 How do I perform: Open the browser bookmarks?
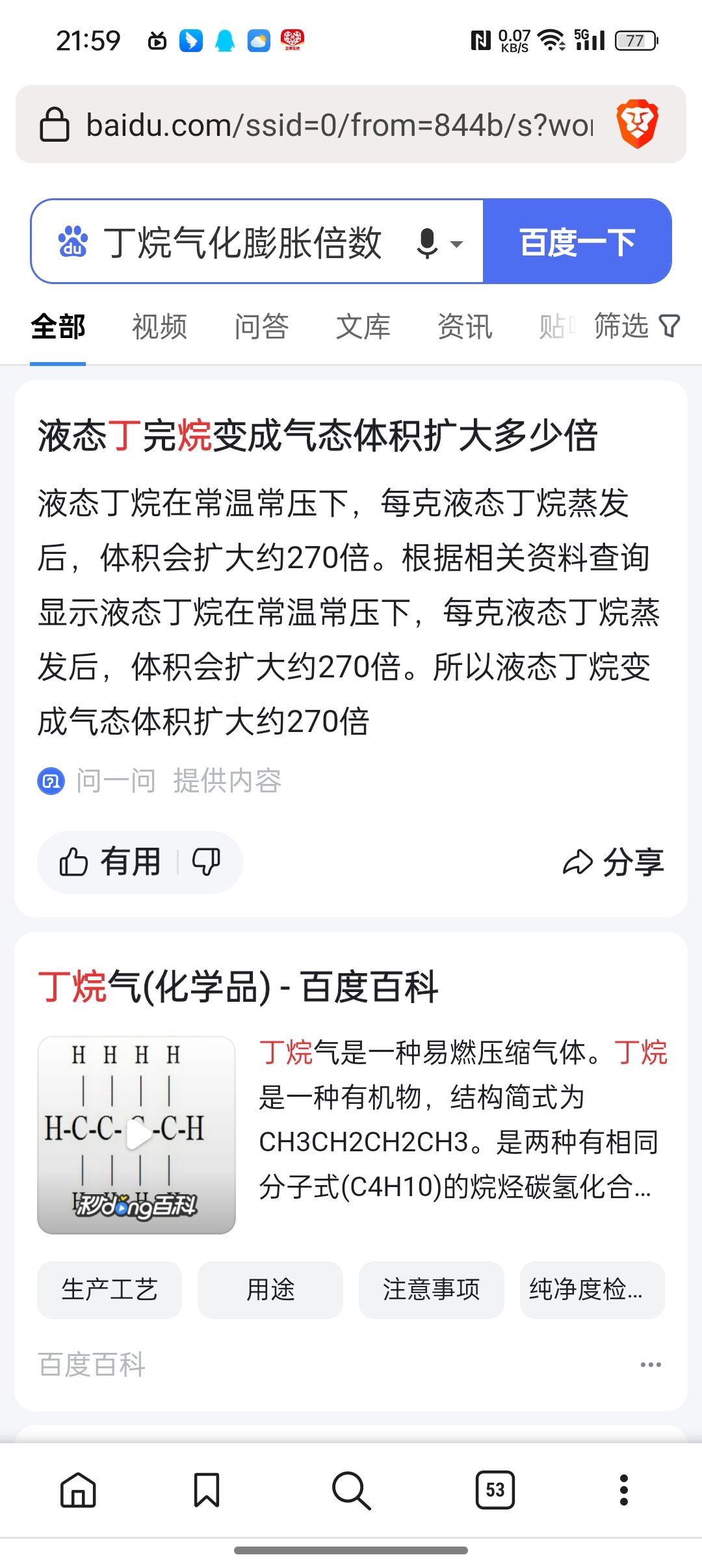point(207,1489)
